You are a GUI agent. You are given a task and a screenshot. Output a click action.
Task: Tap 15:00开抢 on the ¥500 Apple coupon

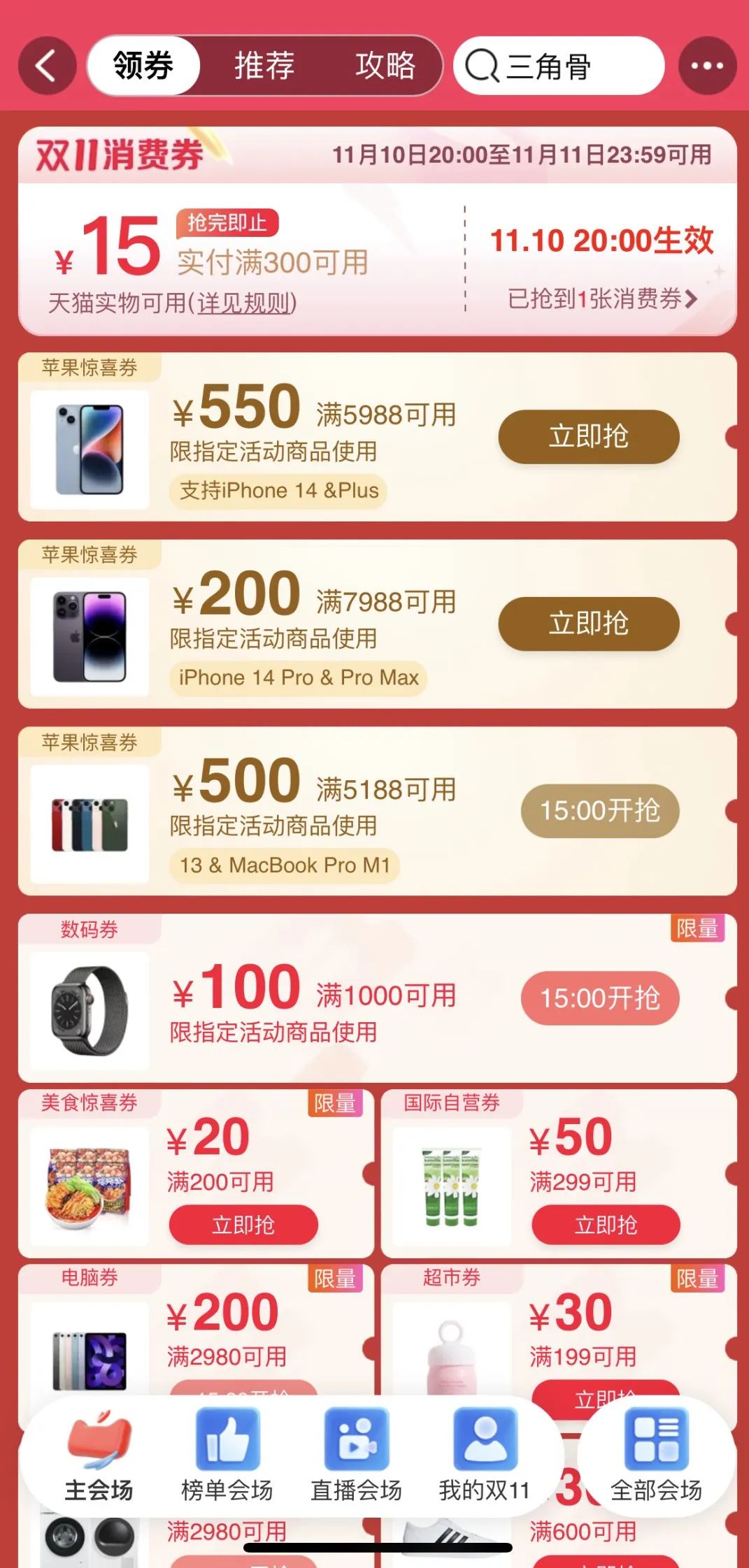click(600, 811)
